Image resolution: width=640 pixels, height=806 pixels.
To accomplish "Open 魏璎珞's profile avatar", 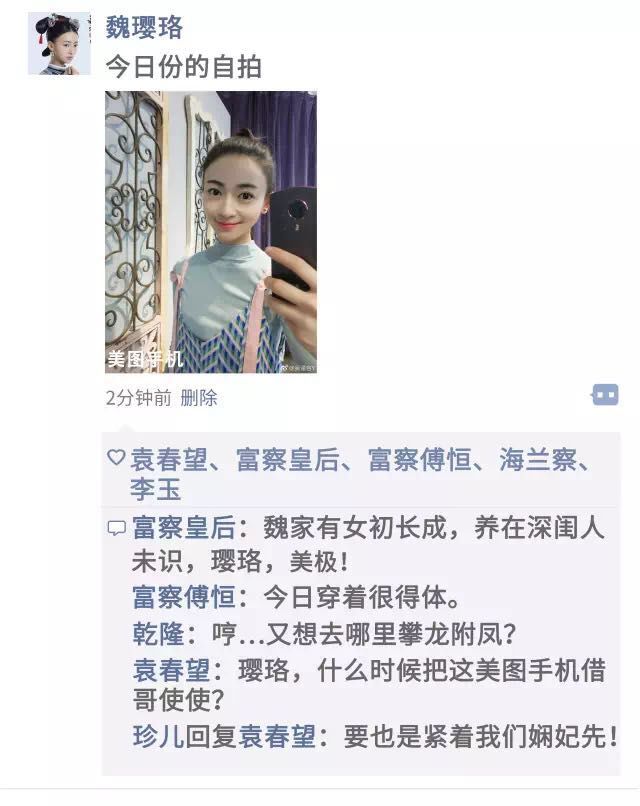I will click(x=59, y=44).
